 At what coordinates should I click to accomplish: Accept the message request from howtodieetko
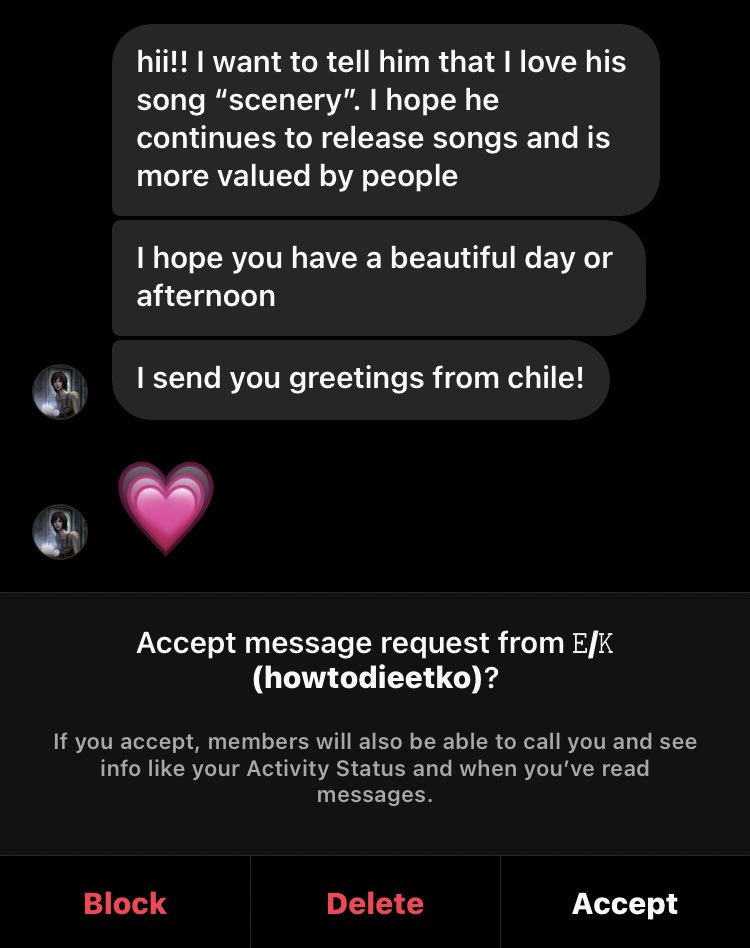click(625, 903)
